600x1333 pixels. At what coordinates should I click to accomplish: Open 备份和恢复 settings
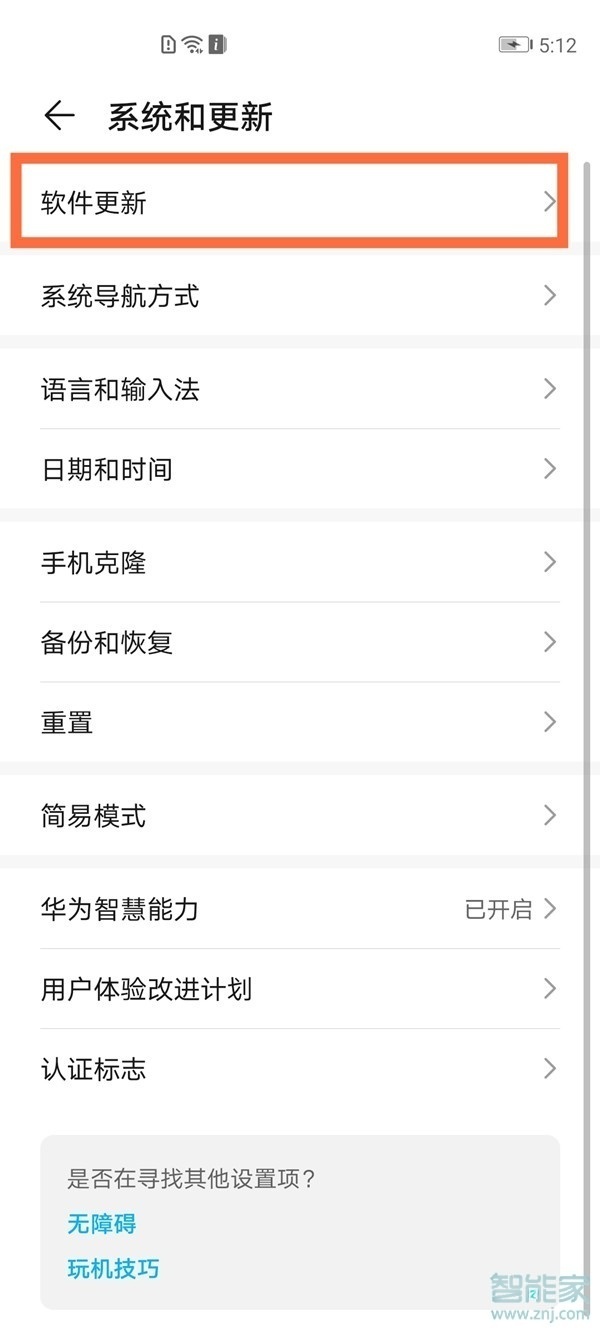click(290, 642)
